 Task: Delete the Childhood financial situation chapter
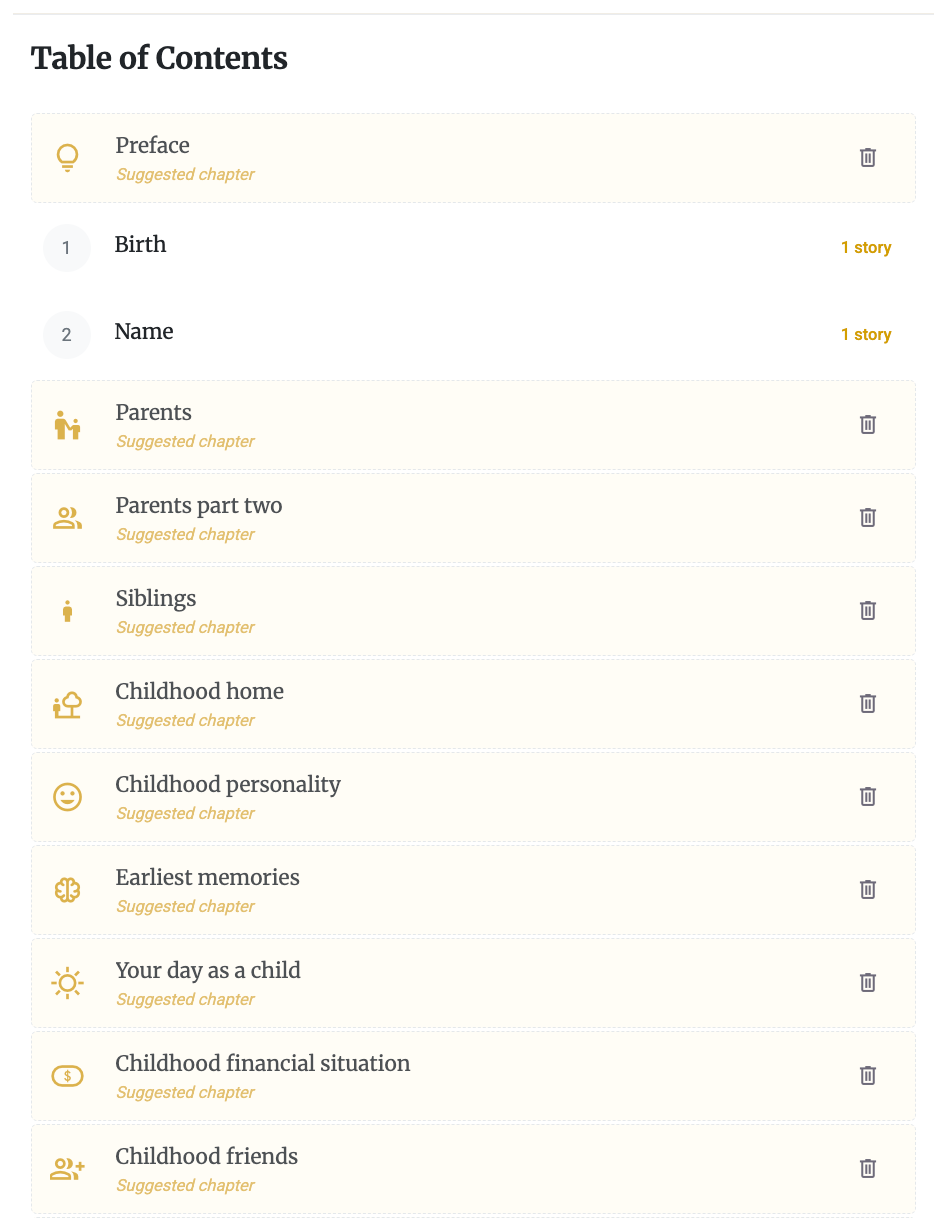click(867, 1076)
